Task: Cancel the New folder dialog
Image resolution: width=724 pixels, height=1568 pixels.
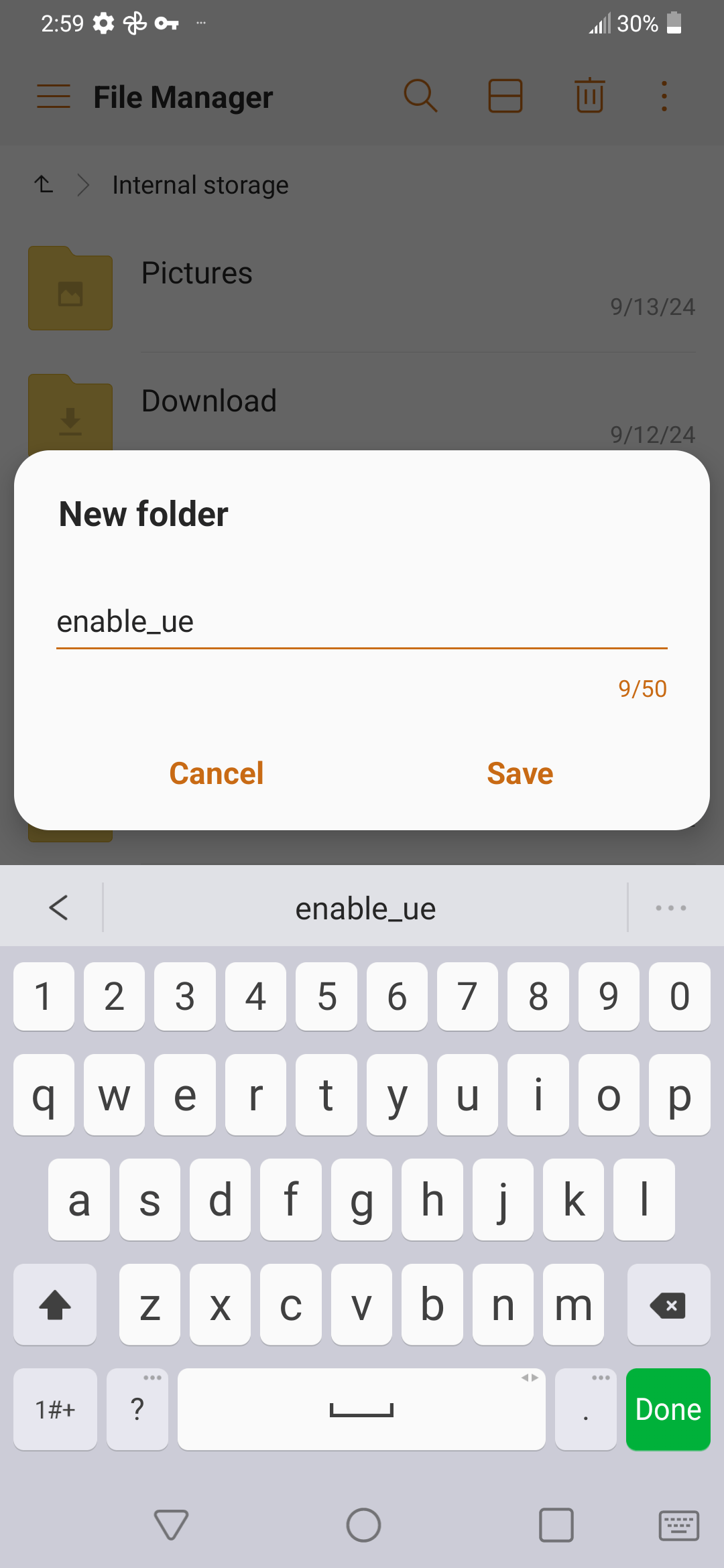Action: (216, 773)
